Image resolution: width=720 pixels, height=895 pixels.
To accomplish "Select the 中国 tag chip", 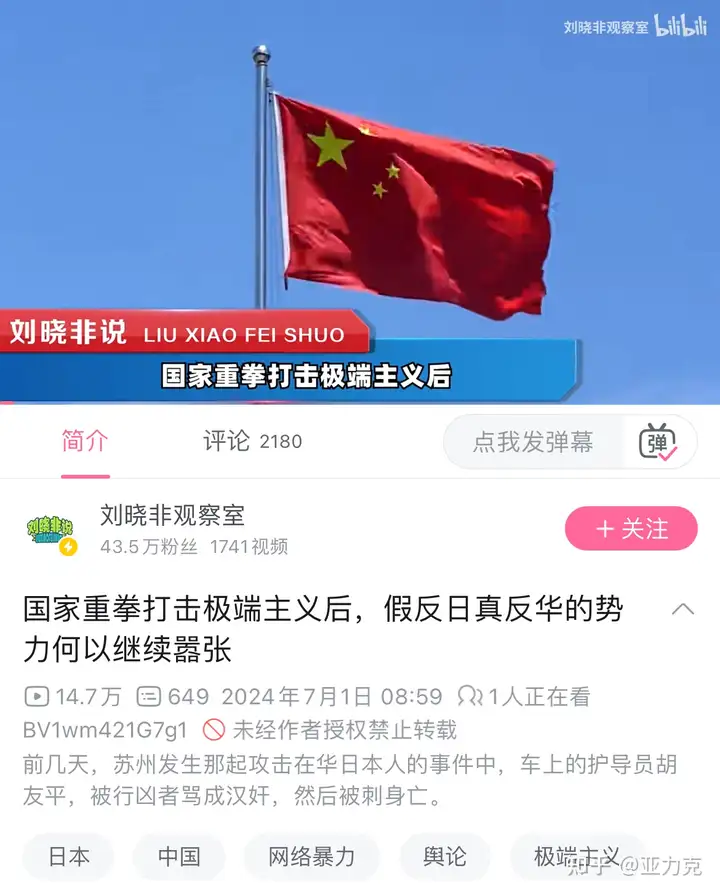I will 179,856.
